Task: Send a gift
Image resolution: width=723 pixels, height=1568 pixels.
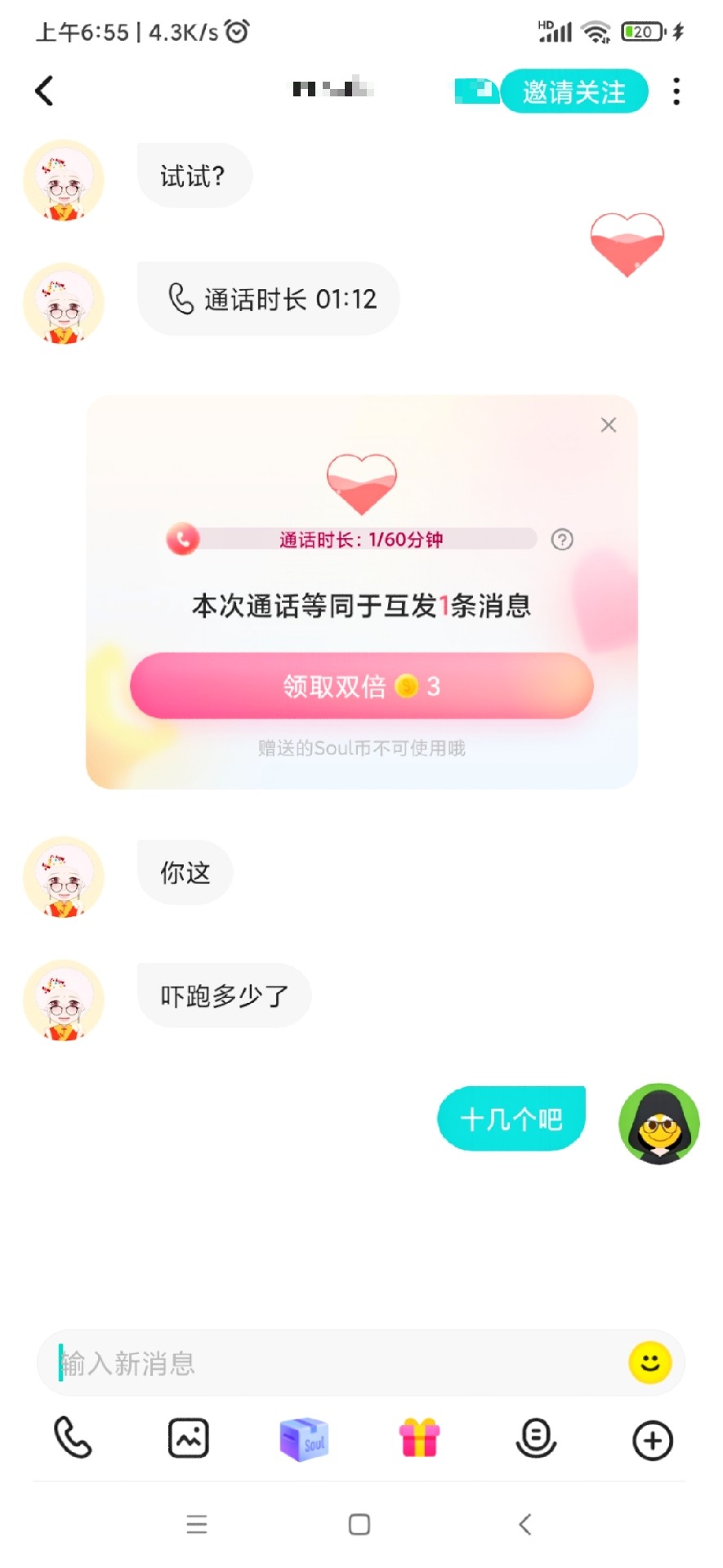Action: coord(420,1438)
